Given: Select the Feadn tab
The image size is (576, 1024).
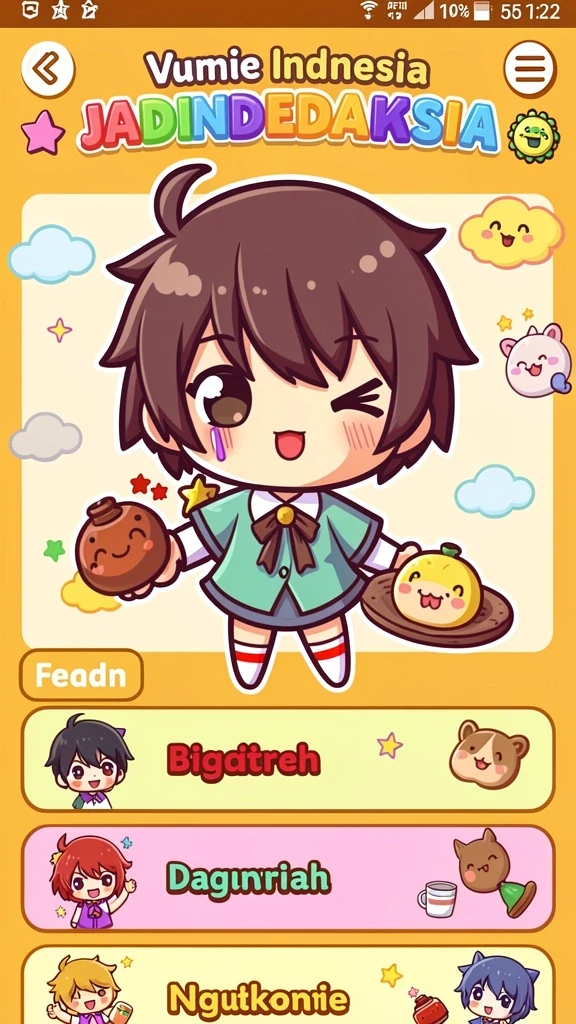Looking at the screenshot, I should pyautogui.click(x=81, y=675).
